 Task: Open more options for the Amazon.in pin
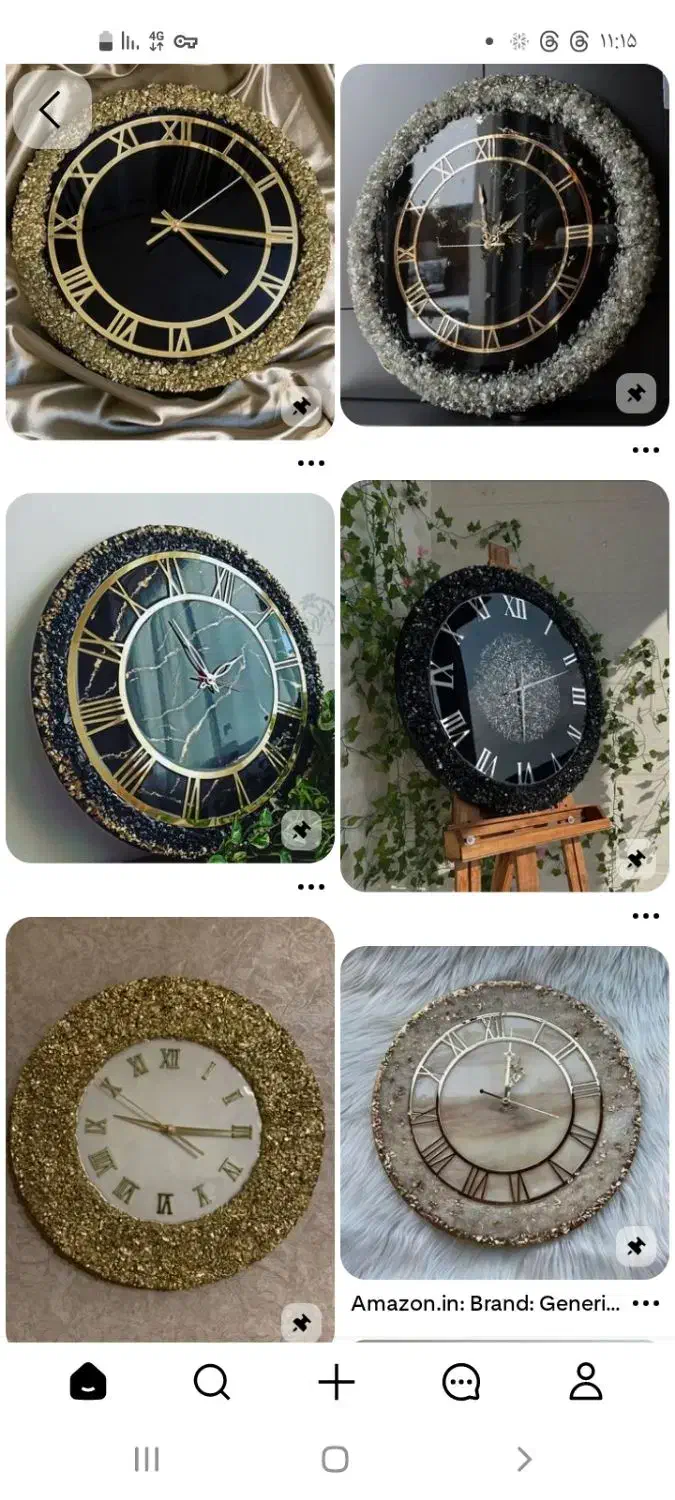pyautogui.click(x=646, y=1303)
